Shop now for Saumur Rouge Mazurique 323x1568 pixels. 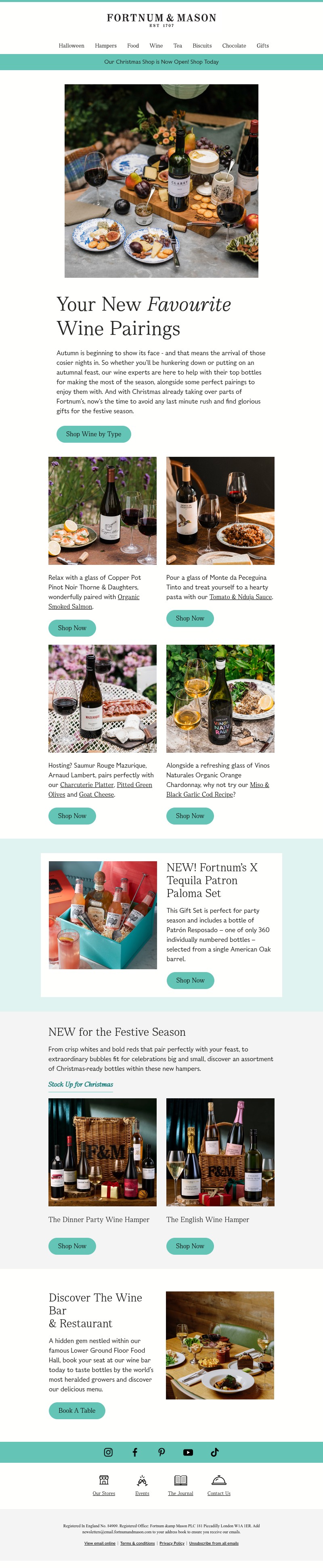tap(72, 816)
